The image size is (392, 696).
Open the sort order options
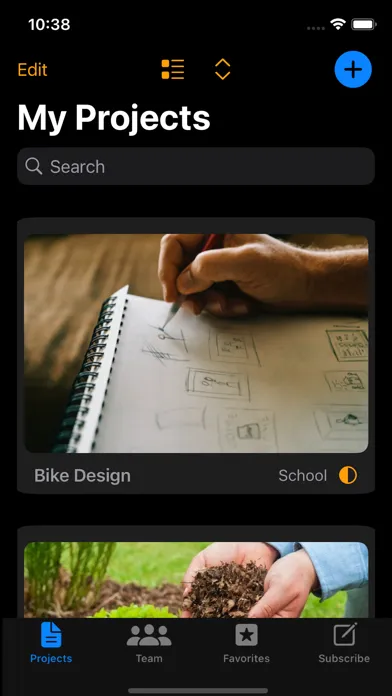(x=222, y=69)
